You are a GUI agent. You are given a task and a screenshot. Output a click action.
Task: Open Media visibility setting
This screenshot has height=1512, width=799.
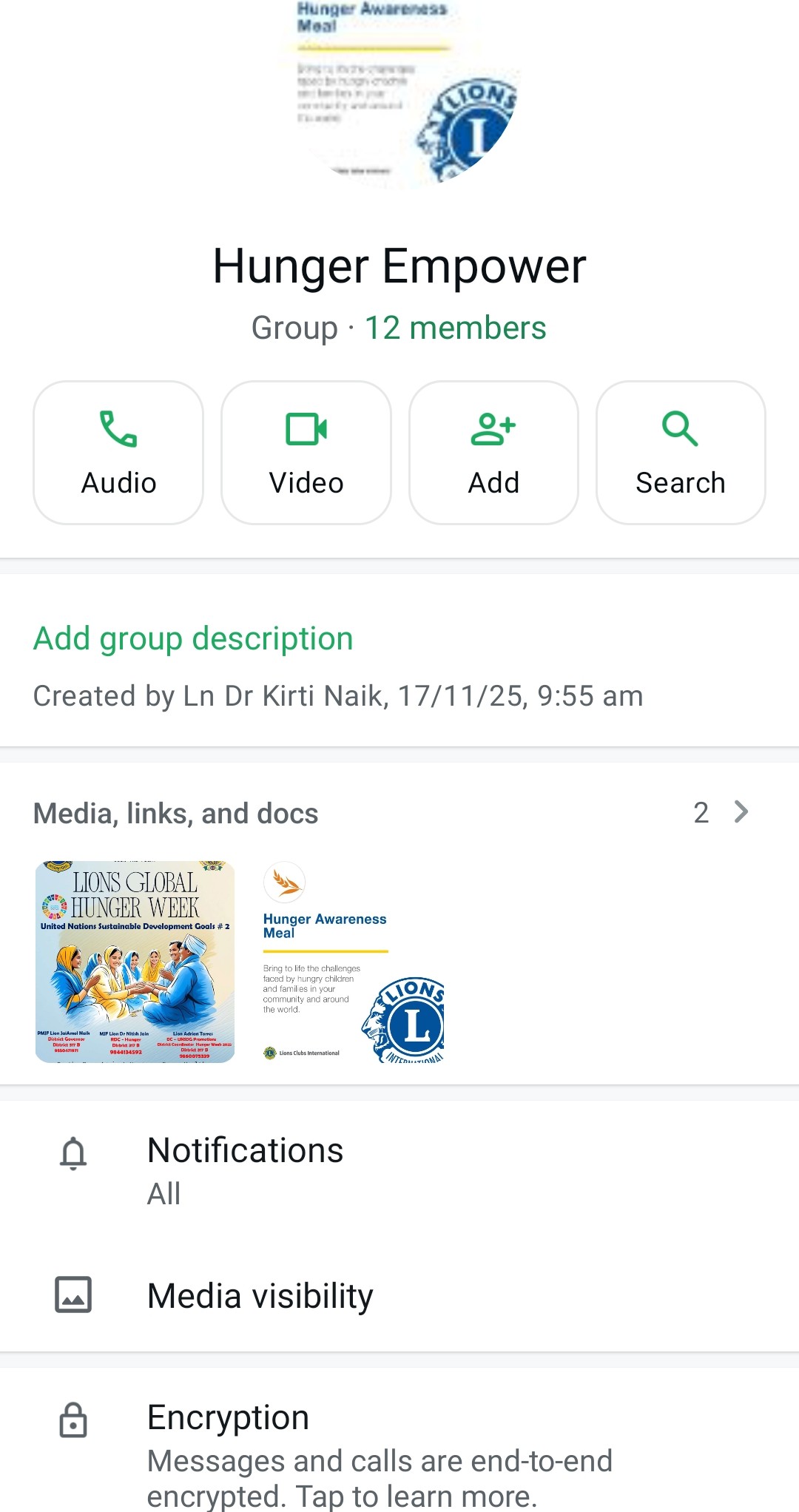point(260,1296)
